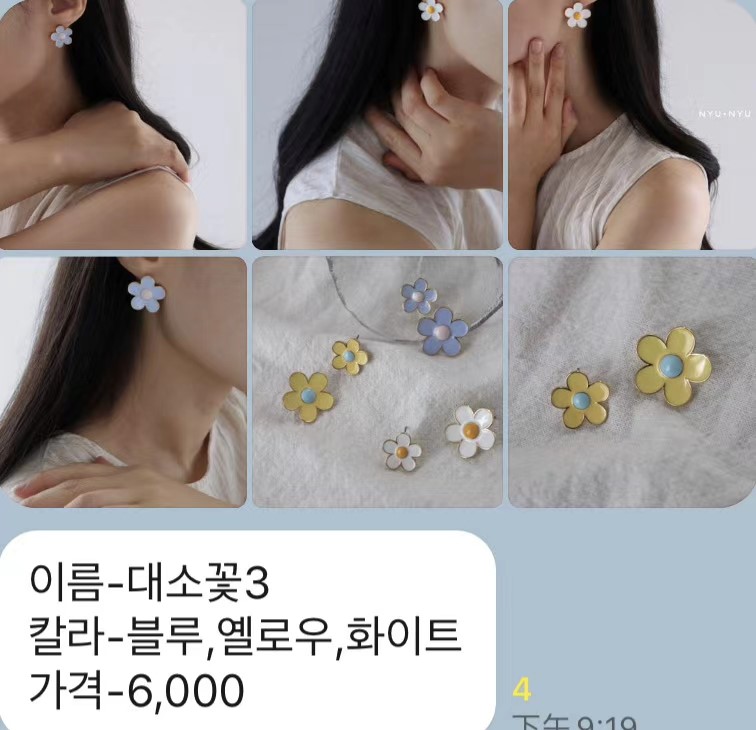756x730 pixels.
Task: Open the side-profile photo of the blue flower earring
Action: (122, 382)
